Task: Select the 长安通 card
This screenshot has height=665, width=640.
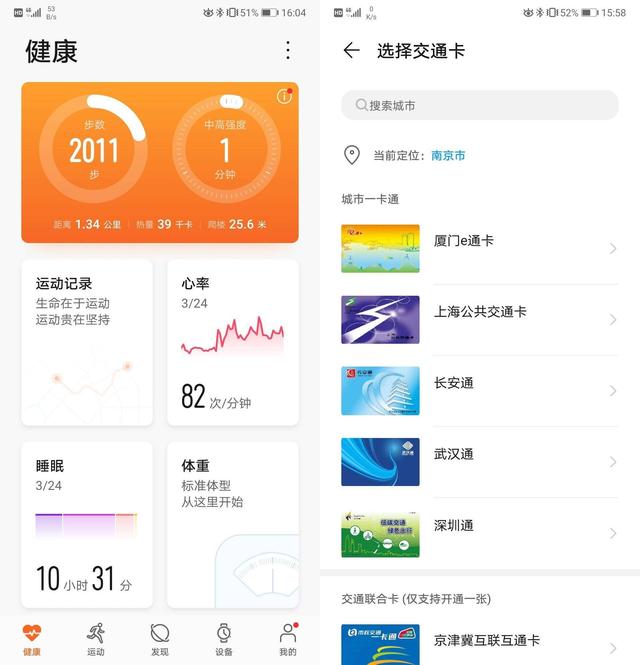Action: pos(480,390)
